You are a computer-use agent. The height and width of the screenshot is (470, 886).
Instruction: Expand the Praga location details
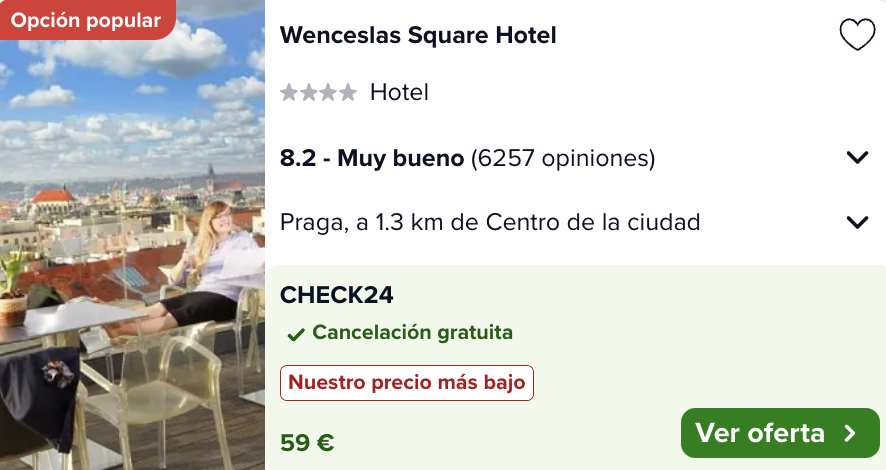click(857, 222)
